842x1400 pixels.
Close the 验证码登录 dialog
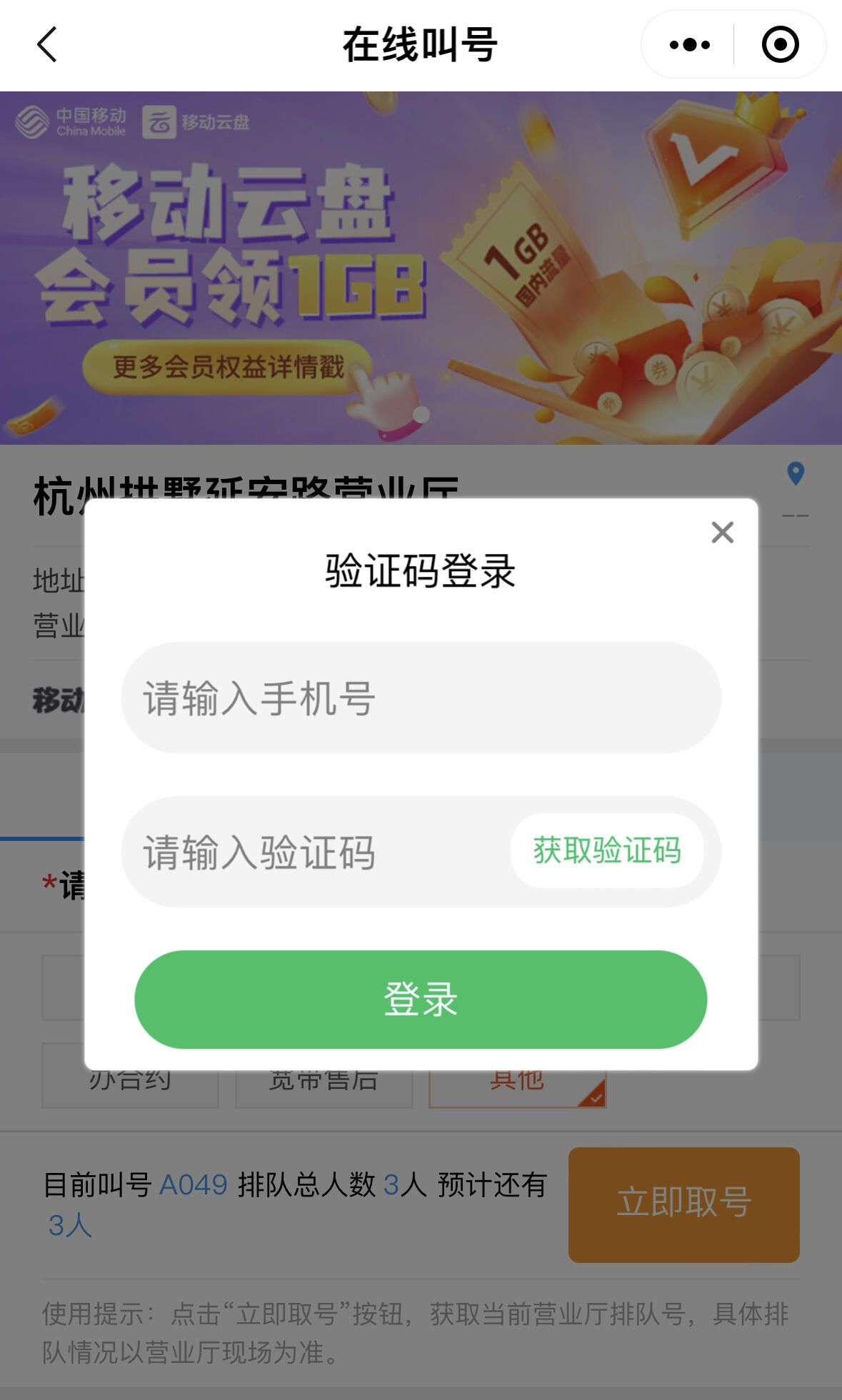coord(722,532)
